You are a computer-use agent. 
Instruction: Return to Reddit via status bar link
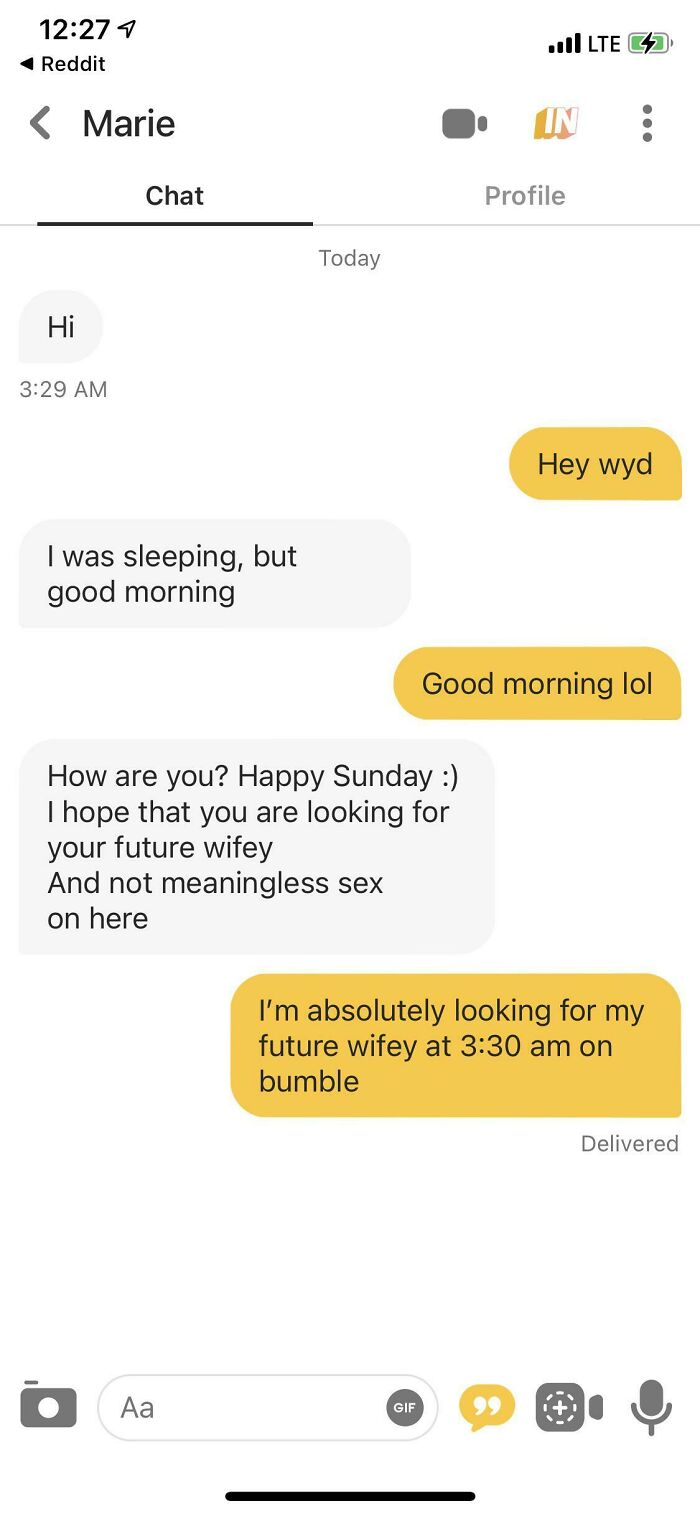click(62, 64)
